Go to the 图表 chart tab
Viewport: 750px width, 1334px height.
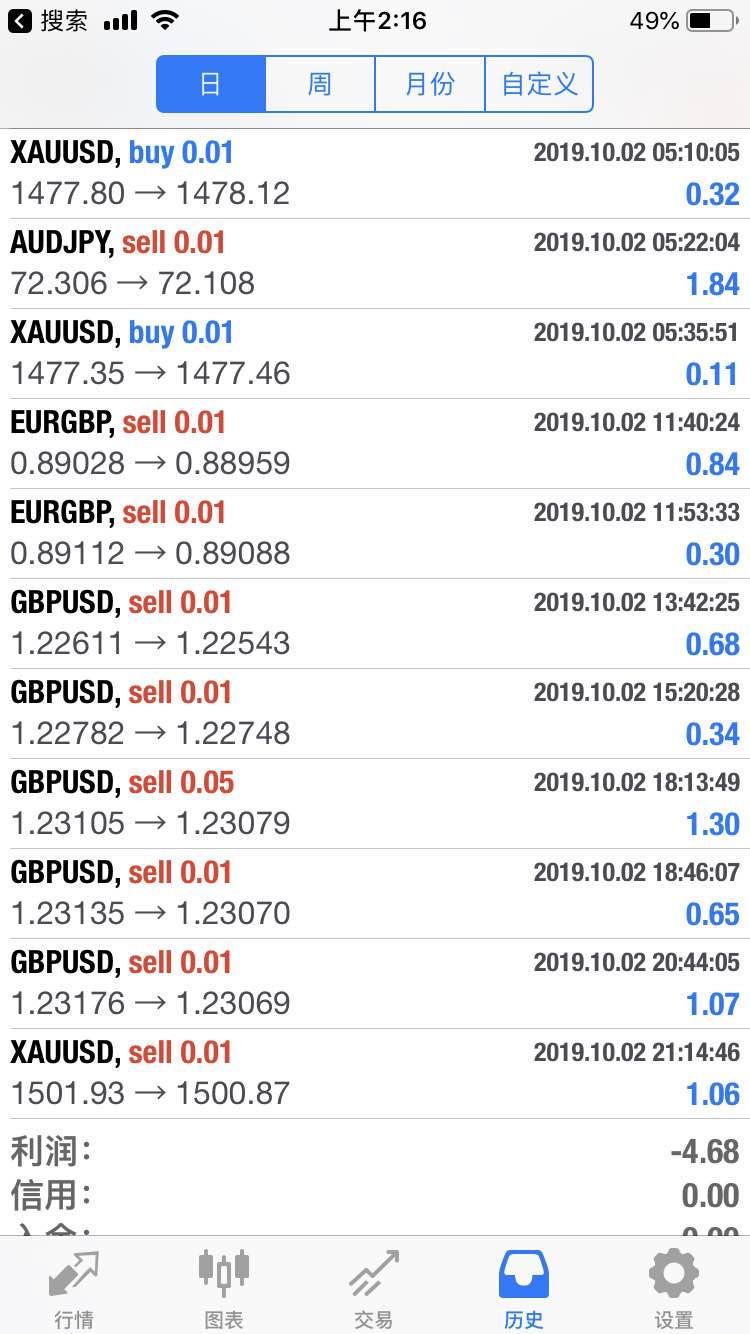[x=224, y=1287]
